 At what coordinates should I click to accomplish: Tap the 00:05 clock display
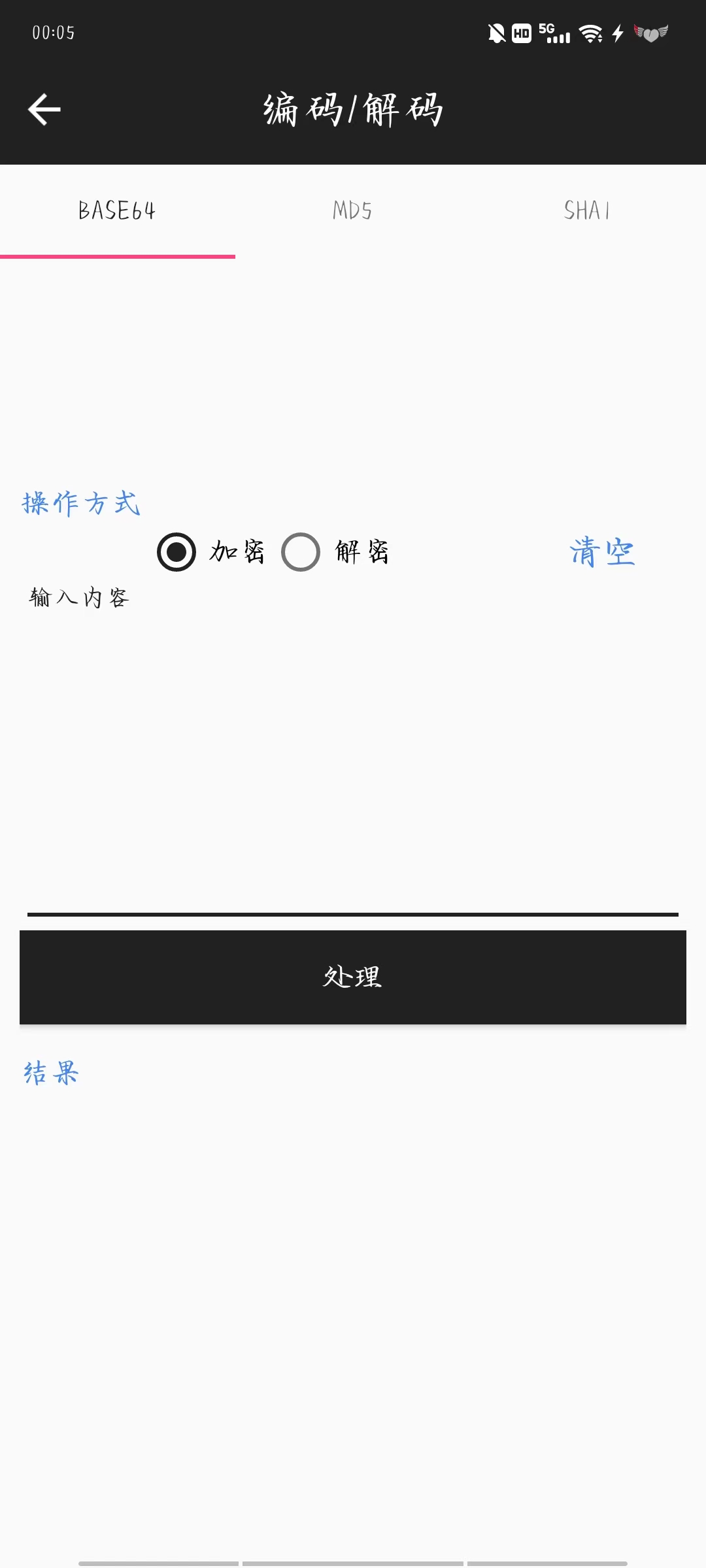[x=54, y=33]
